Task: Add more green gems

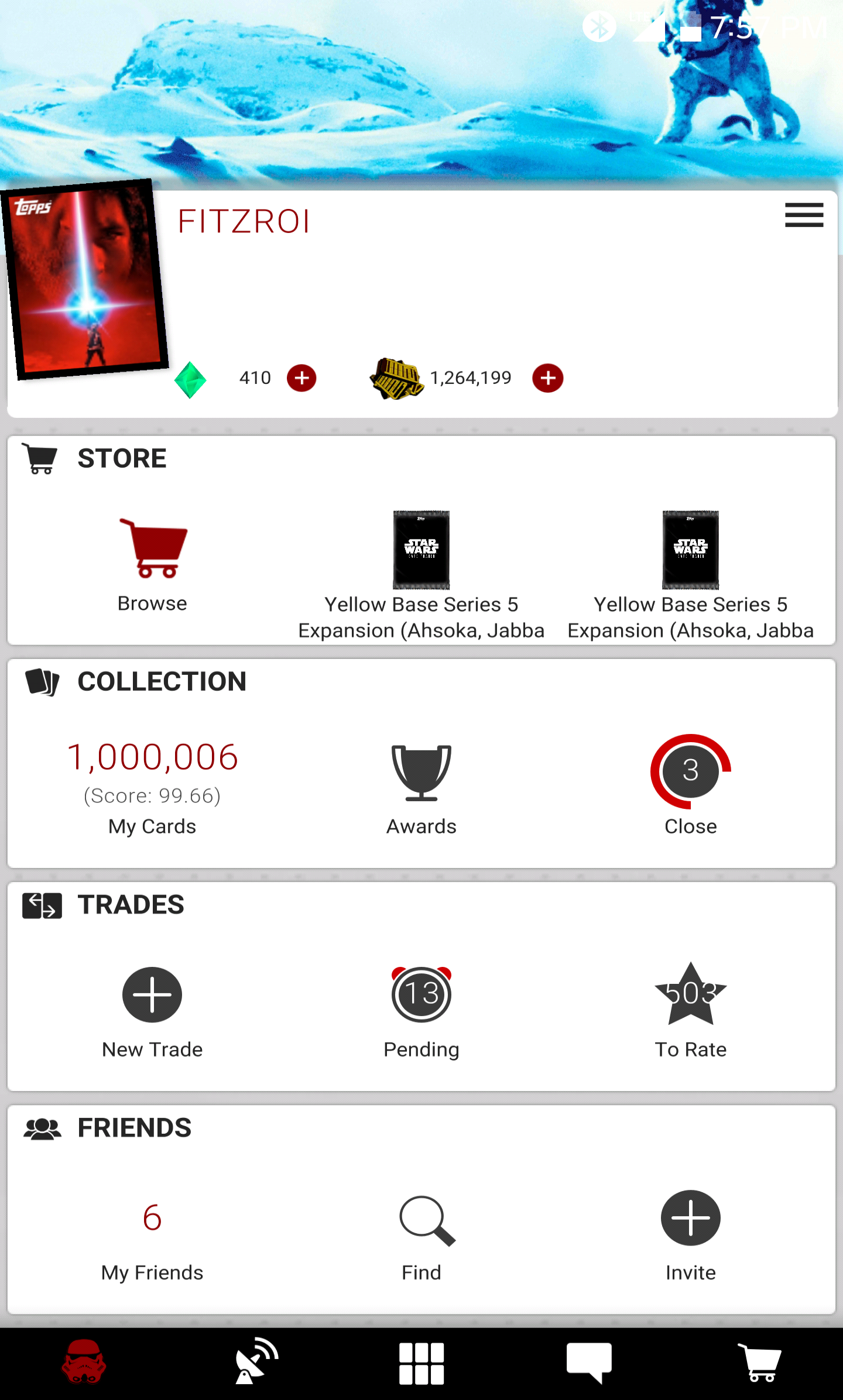Action: (x=301, y=378)
